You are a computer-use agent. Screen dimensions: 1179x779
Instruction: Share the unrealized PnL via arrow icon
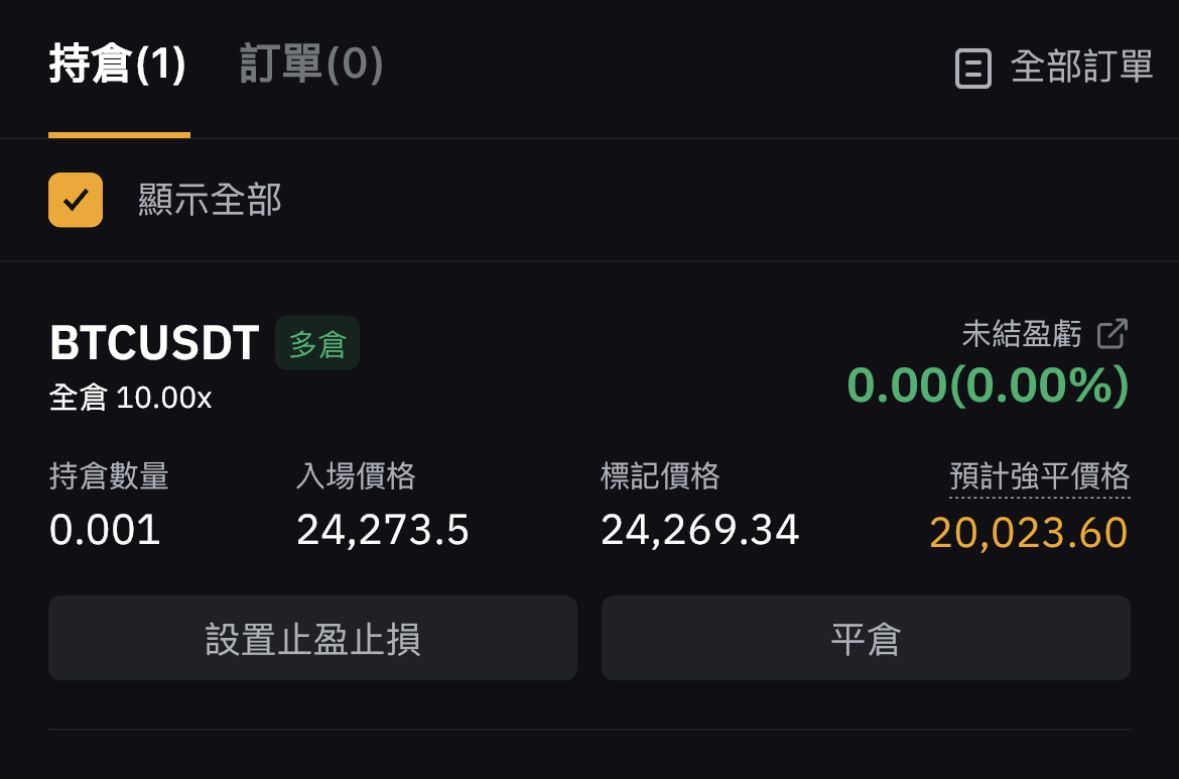[x=1112, y=333]
